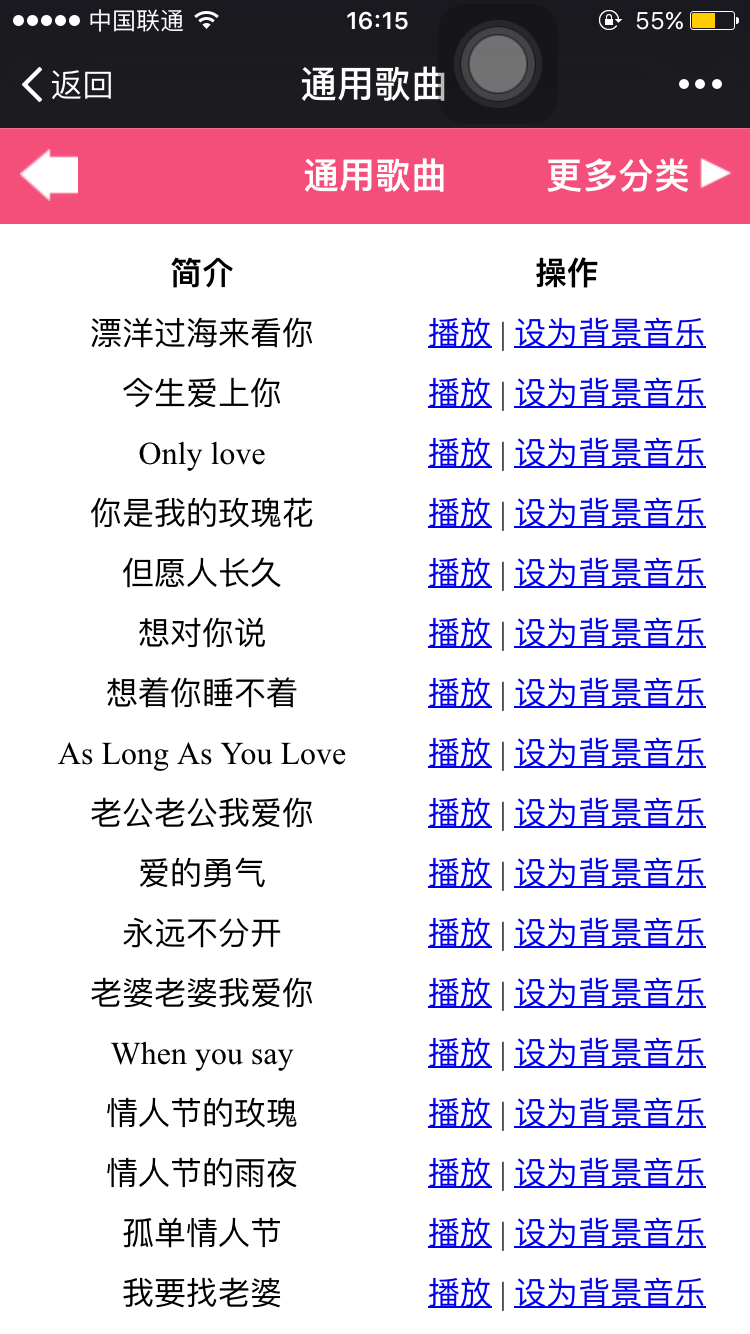Play 想着你睡不着

click(x=460, y=693)
